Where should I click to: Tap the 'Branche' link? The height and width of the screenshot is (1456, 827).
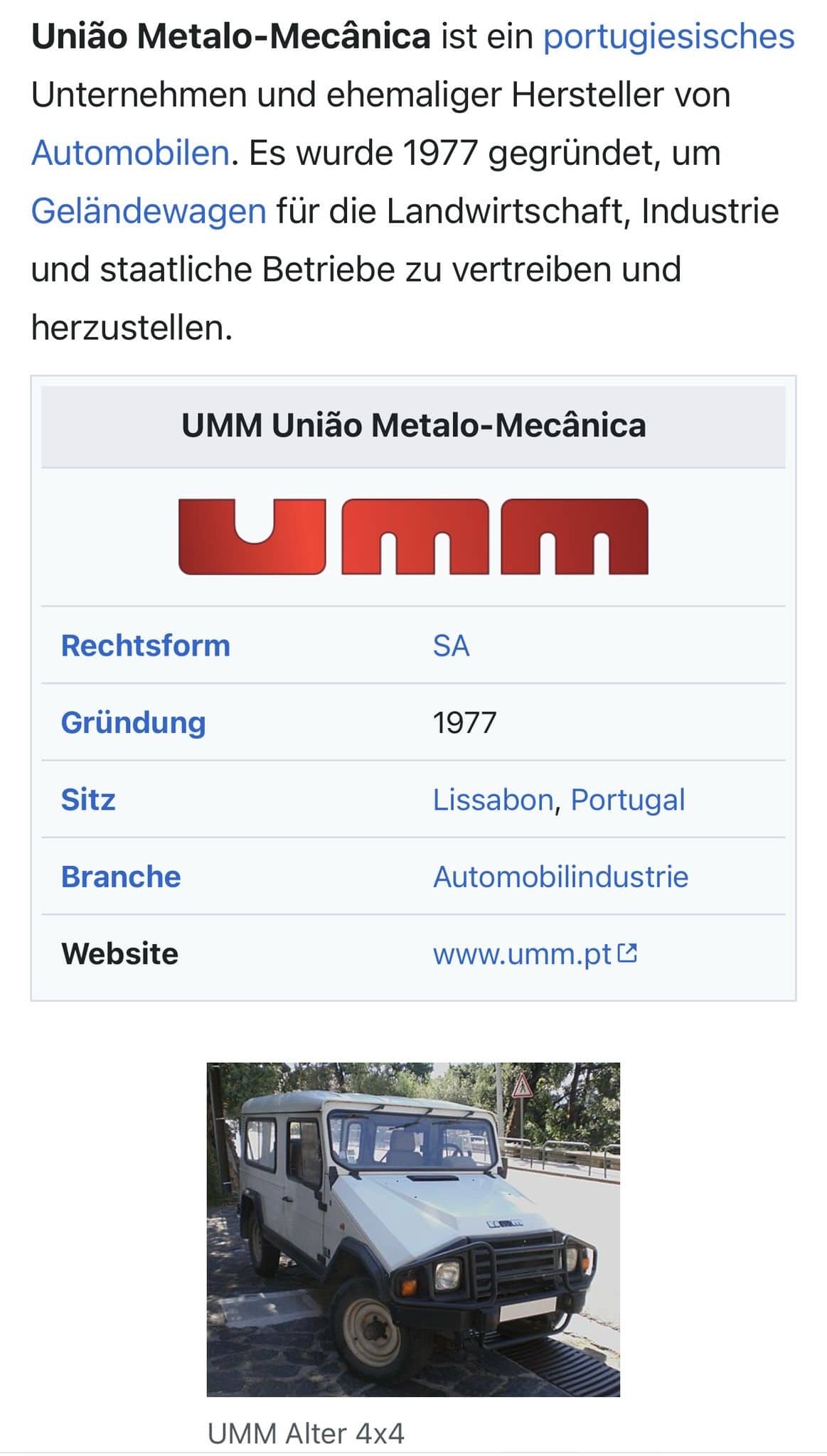(121, 877)
